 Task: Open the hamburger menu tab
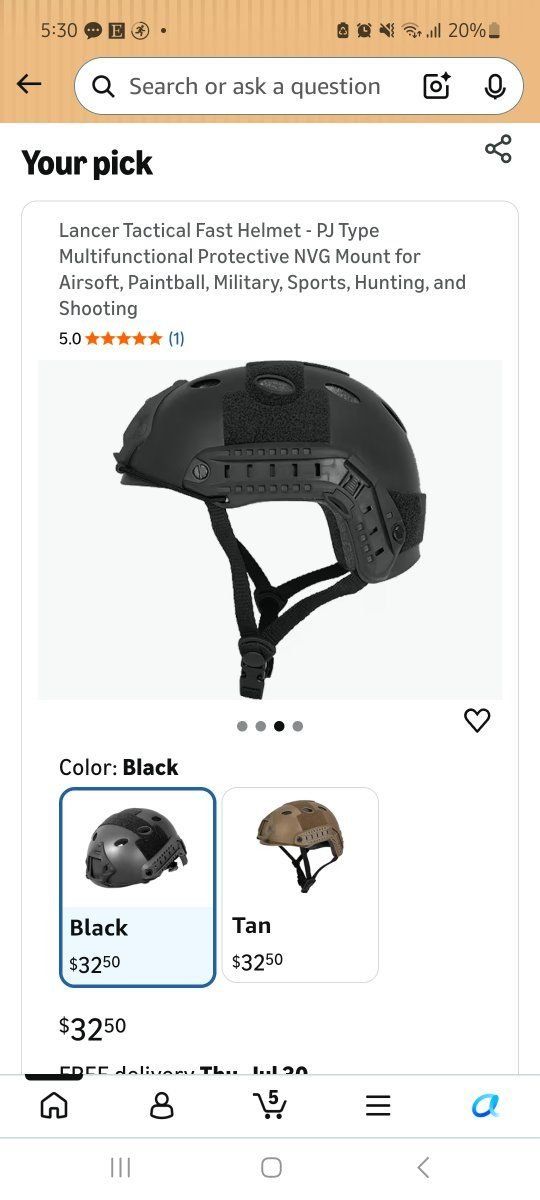(378, 1105)
